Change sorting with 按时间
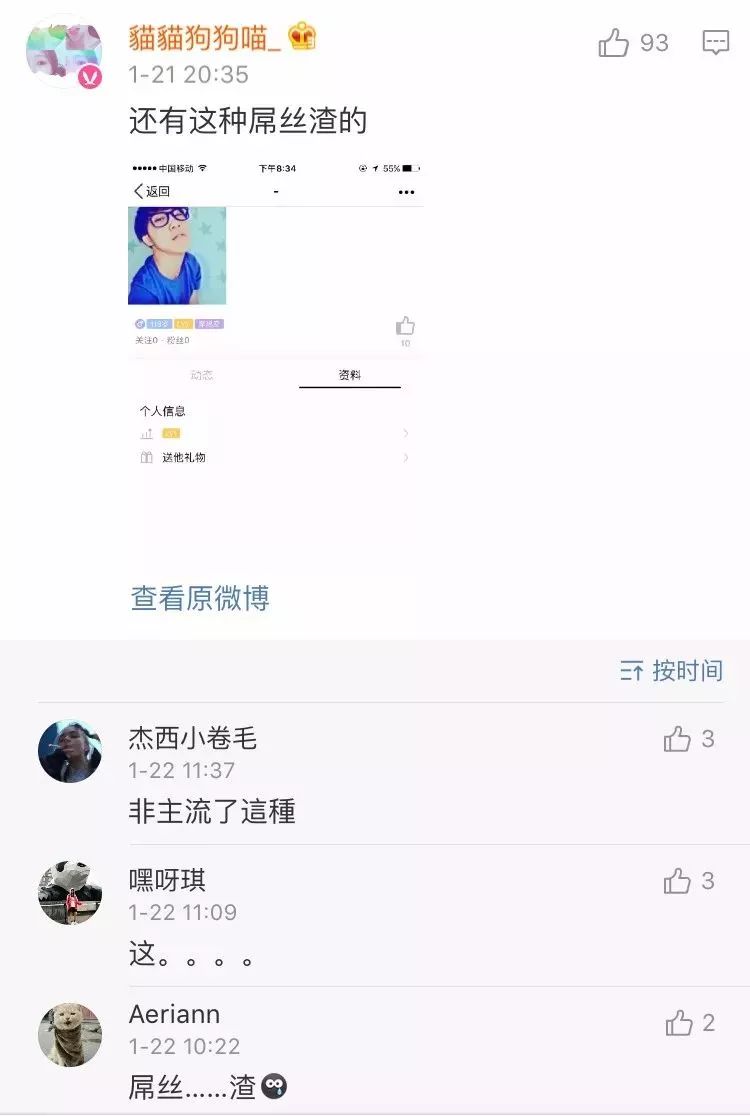The height and width of the screenshot is (1116, 750). coord(671,670)
